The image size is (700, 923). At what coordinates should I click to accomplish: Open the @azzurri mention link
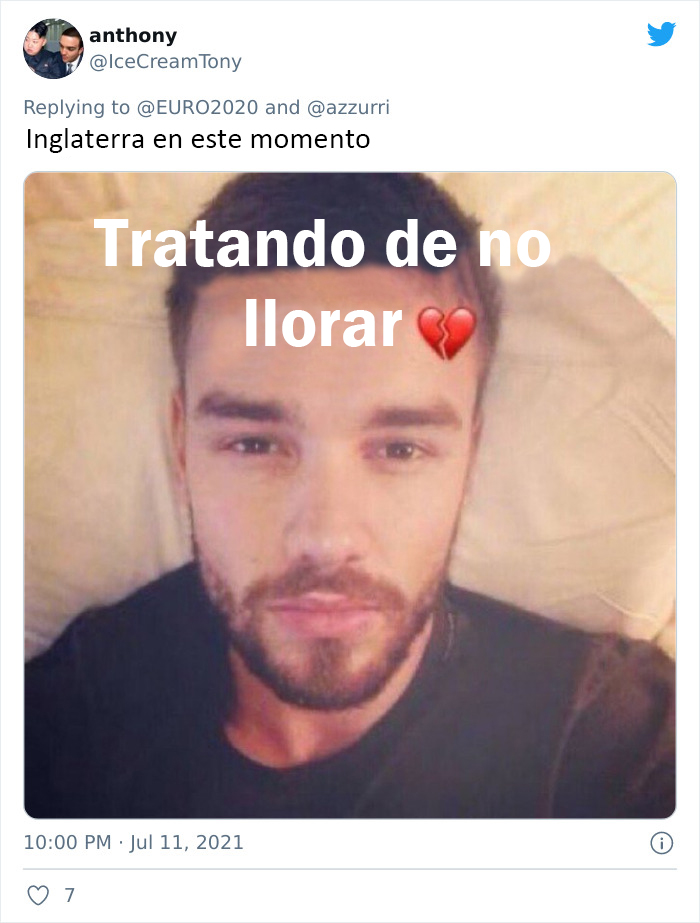[x=347, y=107]
